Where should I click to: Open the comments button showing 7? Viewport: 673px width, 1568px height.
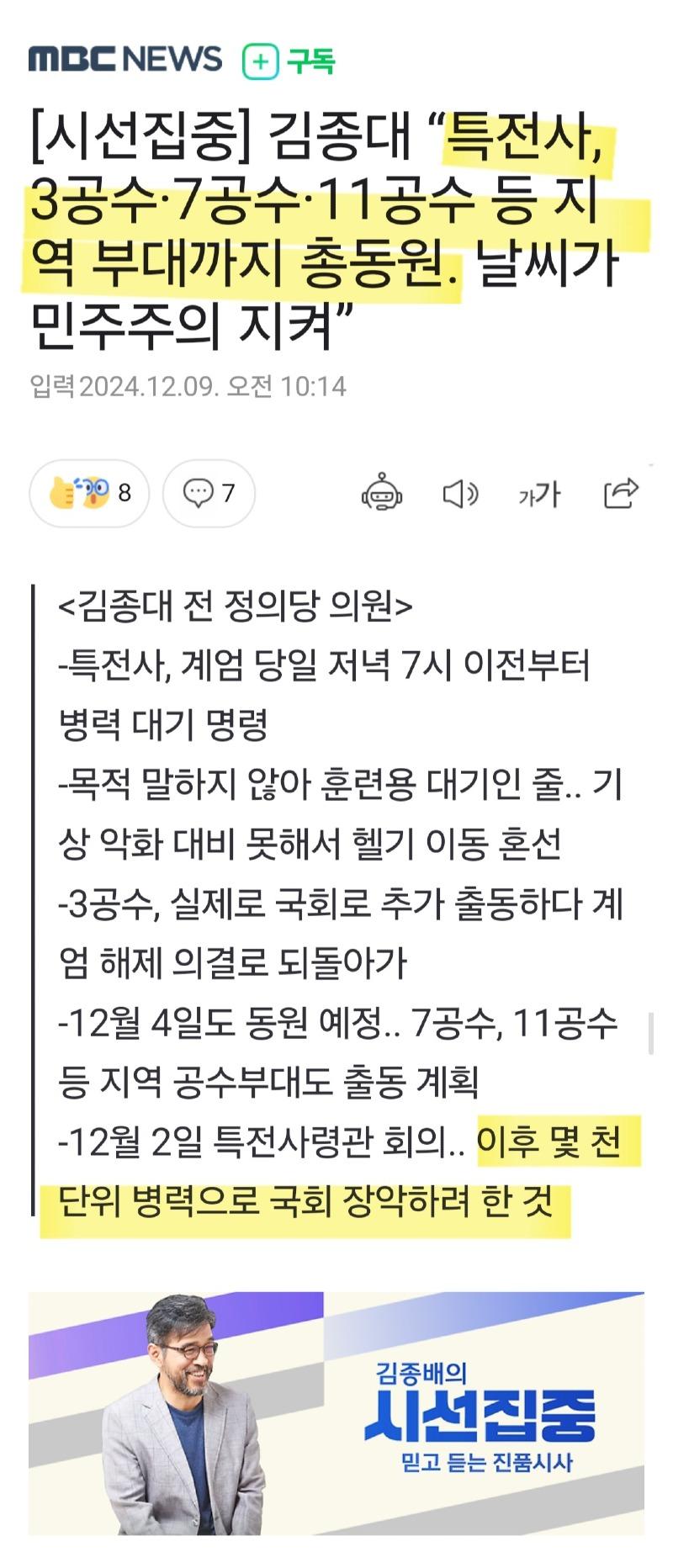coord(209,493)
